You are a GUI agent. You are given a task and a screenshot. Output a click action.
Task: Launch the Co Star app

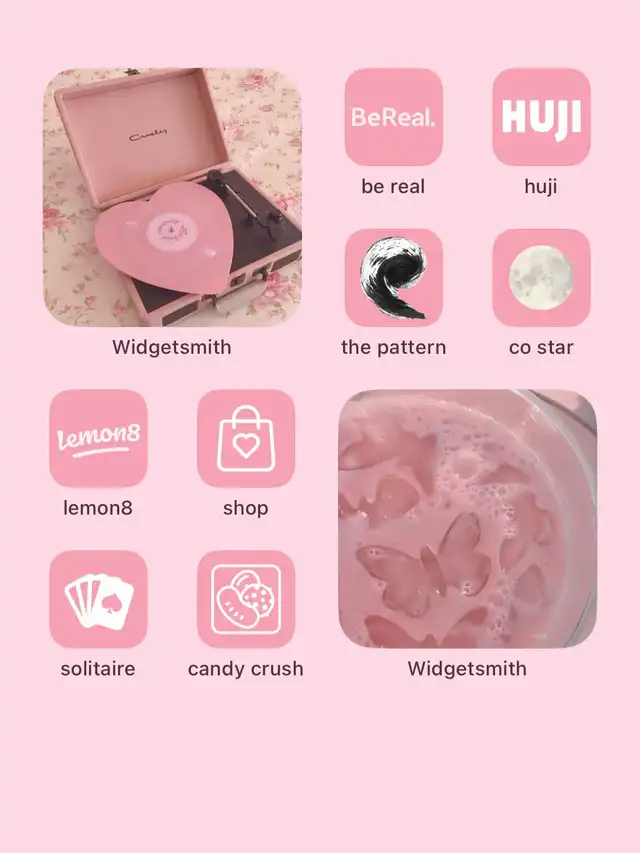click(x=541, y=277)
